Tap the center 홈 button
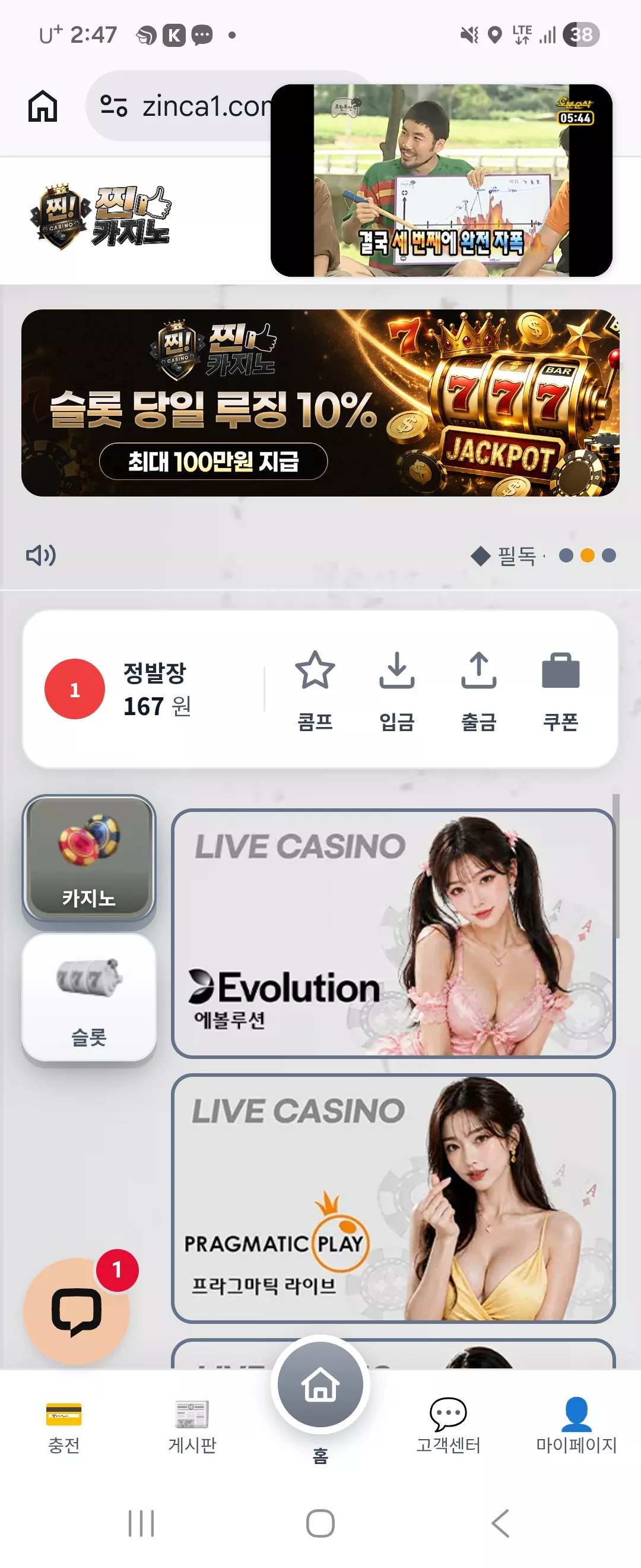641x1568 pixels. pyautogui.click(x=320, y=1385)
